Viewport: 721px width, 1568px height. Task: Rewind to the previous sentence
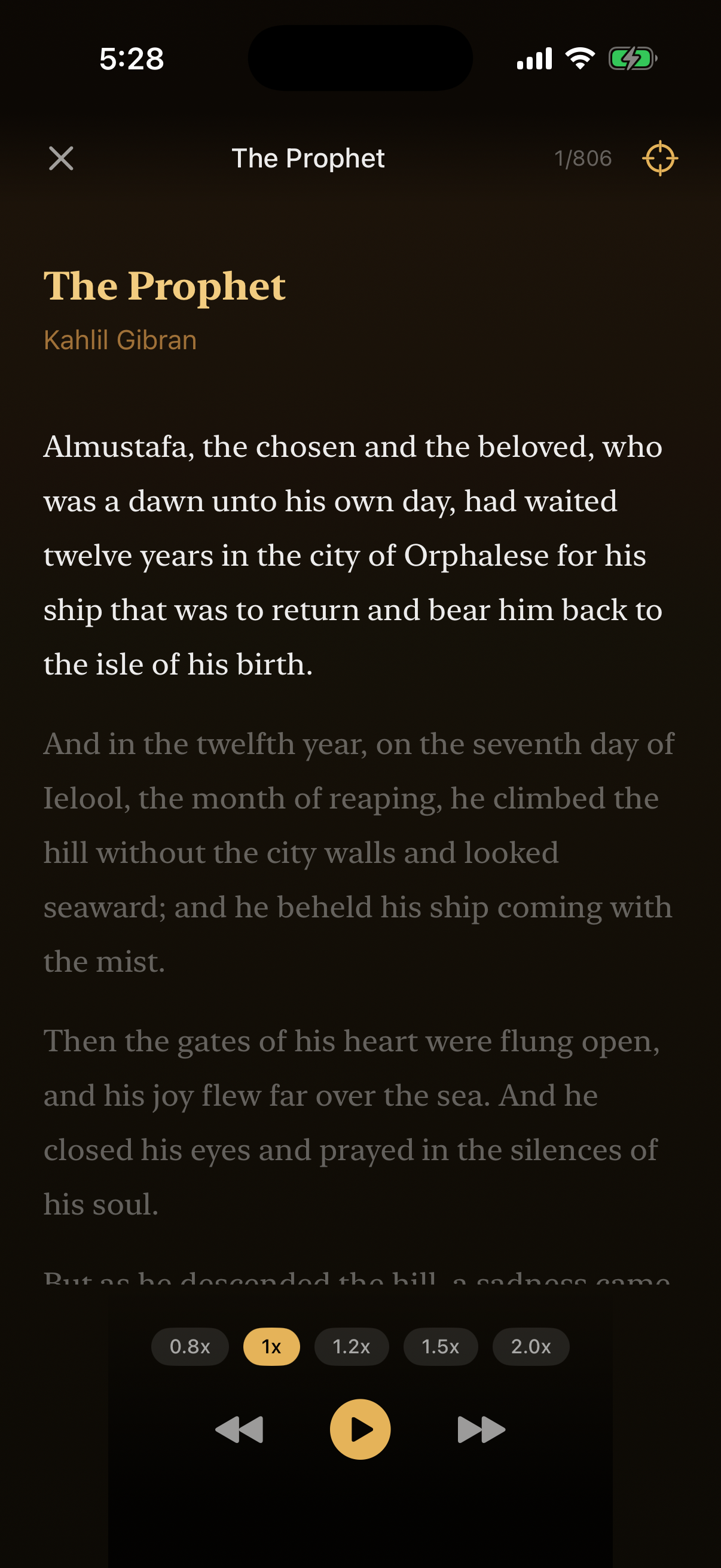[x=239, y=1429]
